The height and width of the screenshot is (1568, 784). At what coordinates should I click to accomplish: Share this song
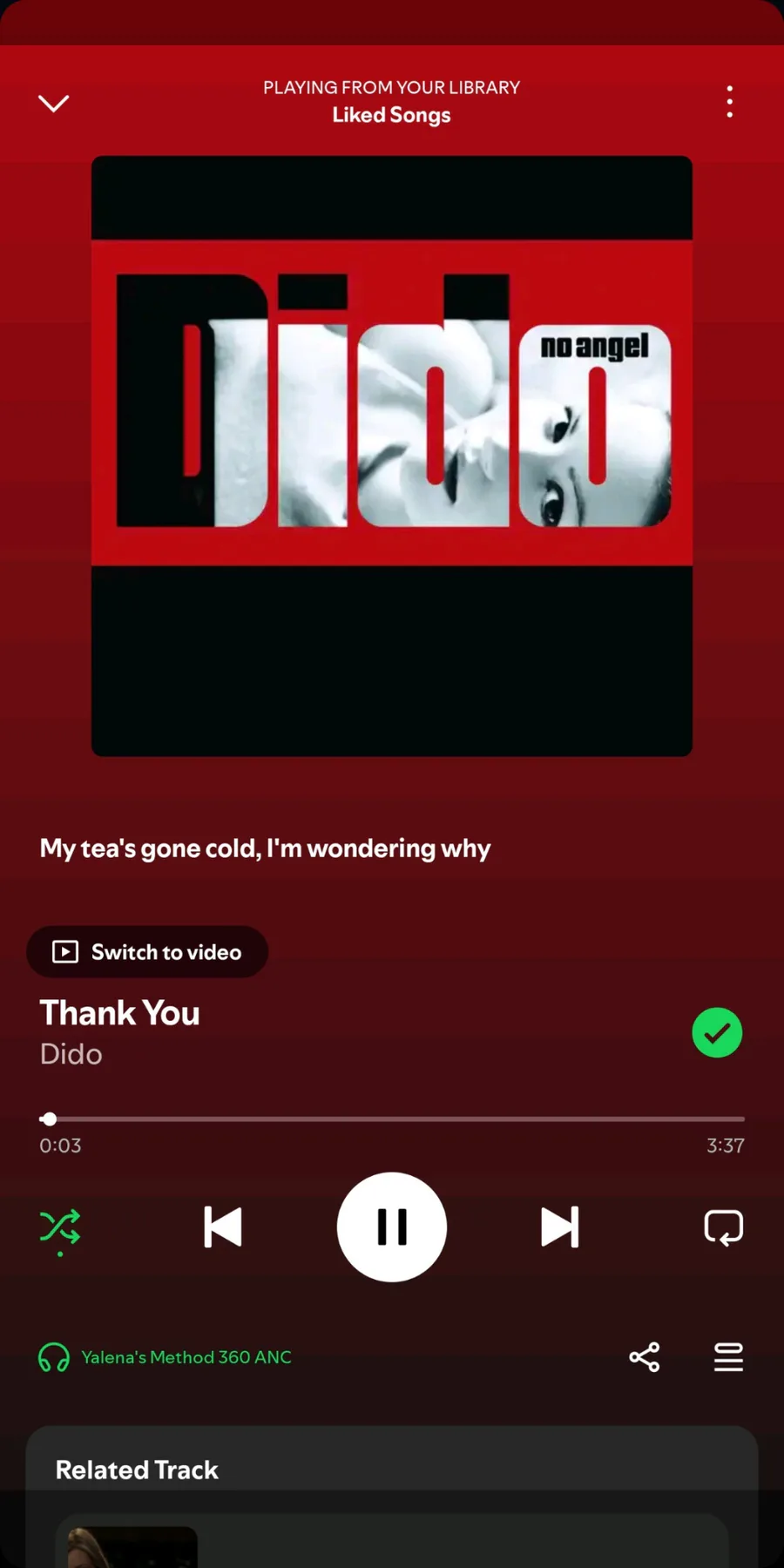(x=645, y=1357)
